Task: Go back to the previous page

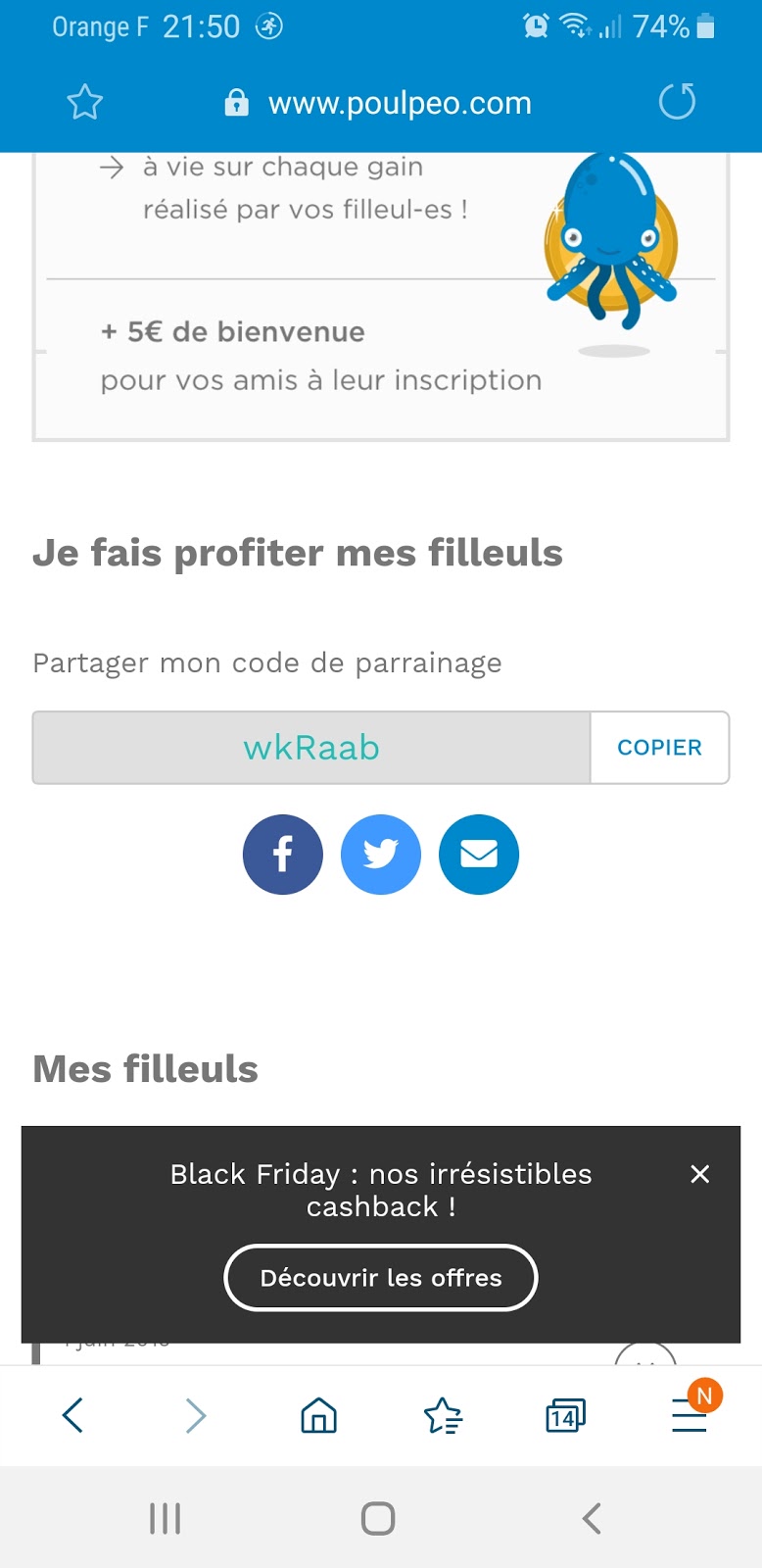Action: 73,1416
